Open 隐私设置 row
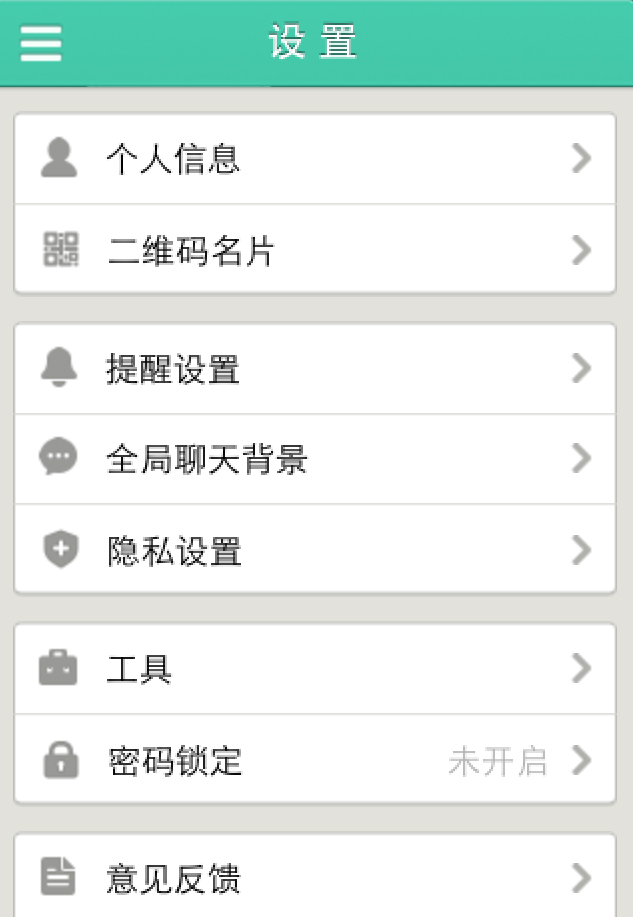Viewport: 633px width, 917px height. pyautogui.click(x=314, y=550)
